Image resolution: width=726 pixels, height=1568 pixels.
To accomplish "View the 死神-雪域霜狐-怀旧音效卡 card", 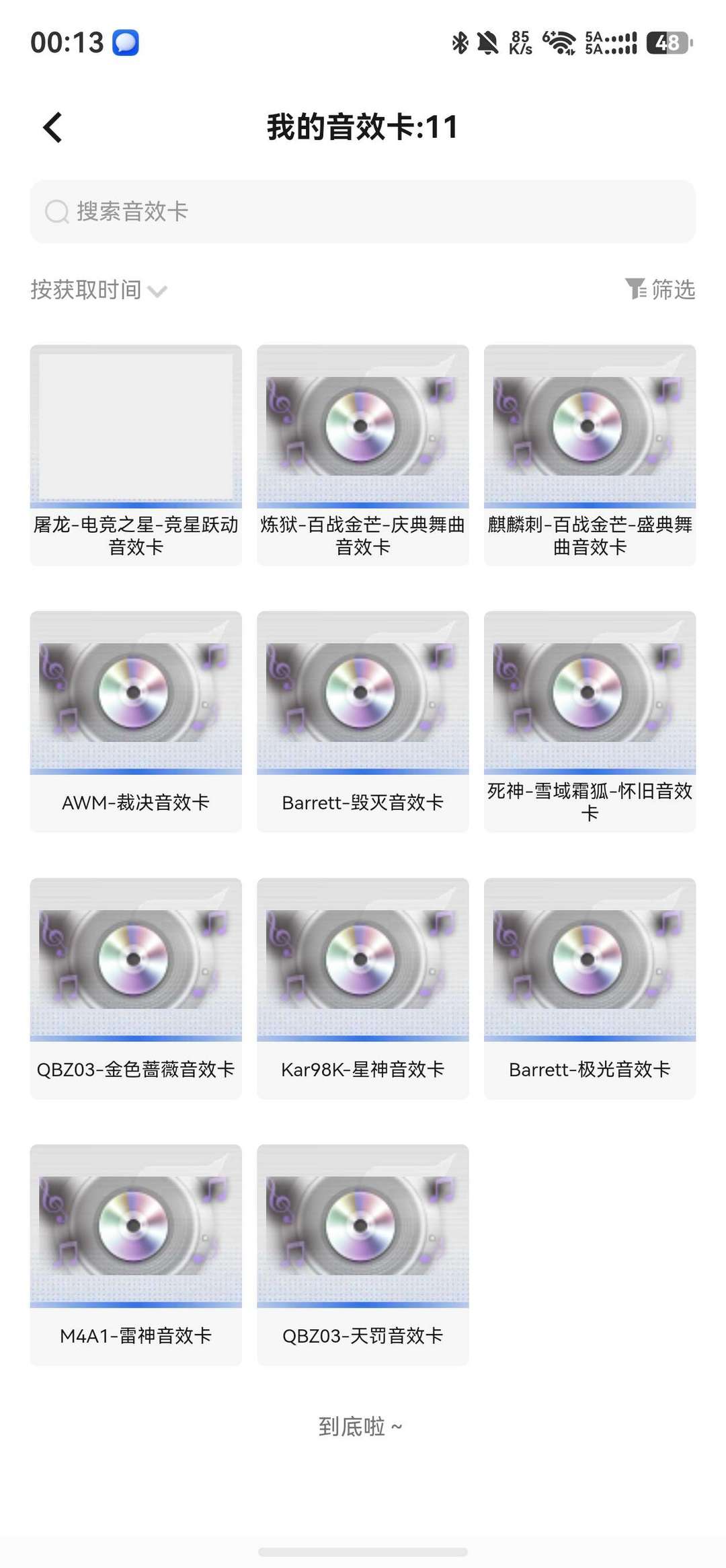I will point(590,722).
